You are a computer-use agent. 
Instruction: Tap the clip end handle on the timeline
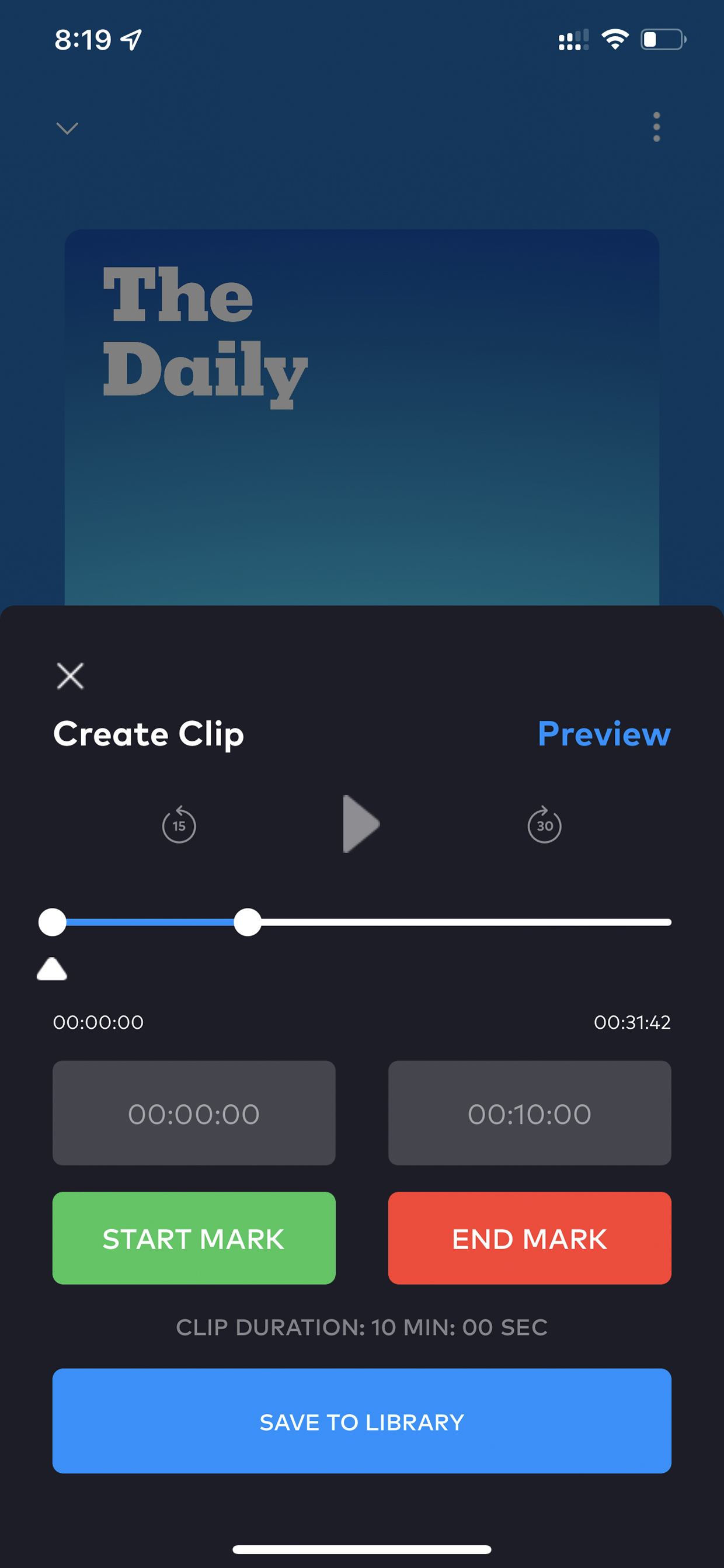[248, 922]
